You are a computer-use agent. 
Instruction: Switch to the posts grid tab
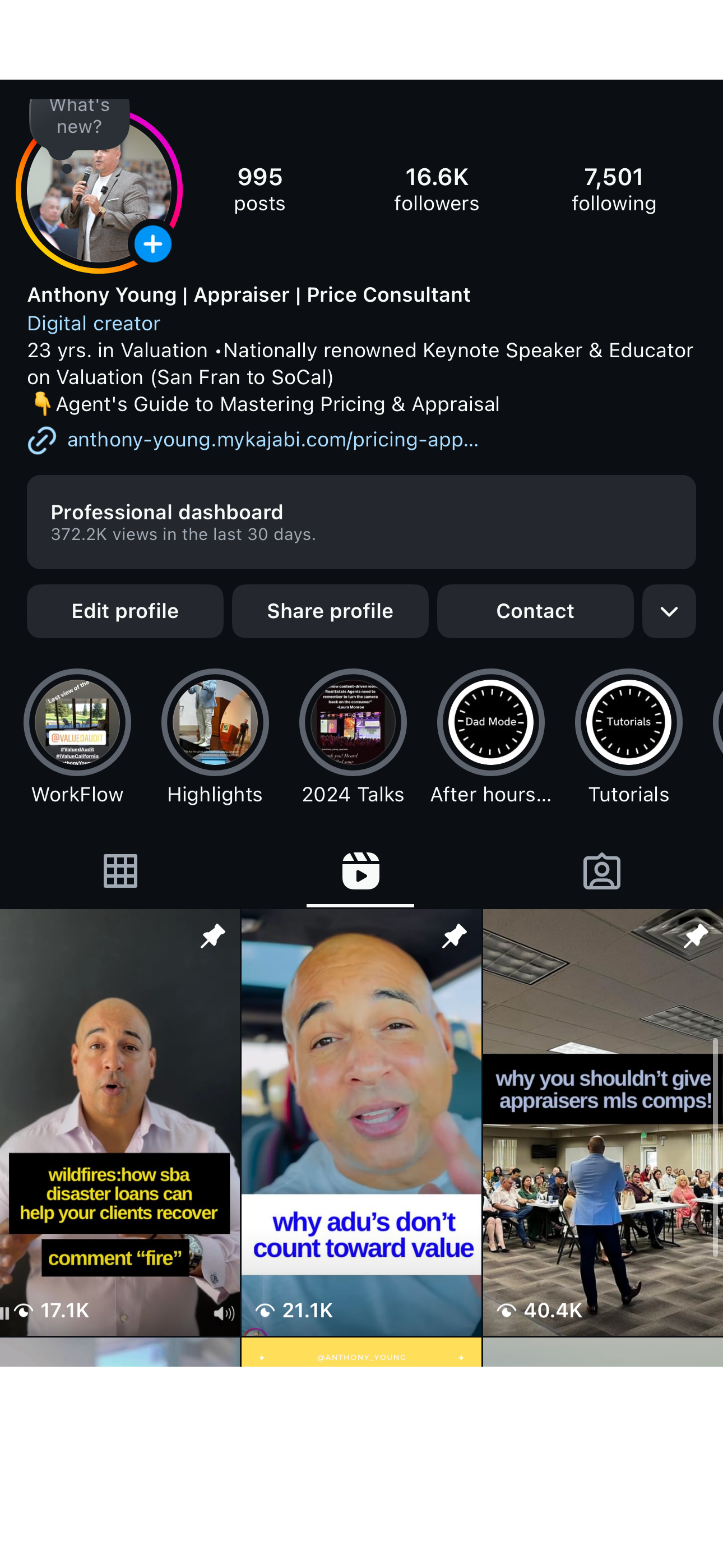point(121,871)
